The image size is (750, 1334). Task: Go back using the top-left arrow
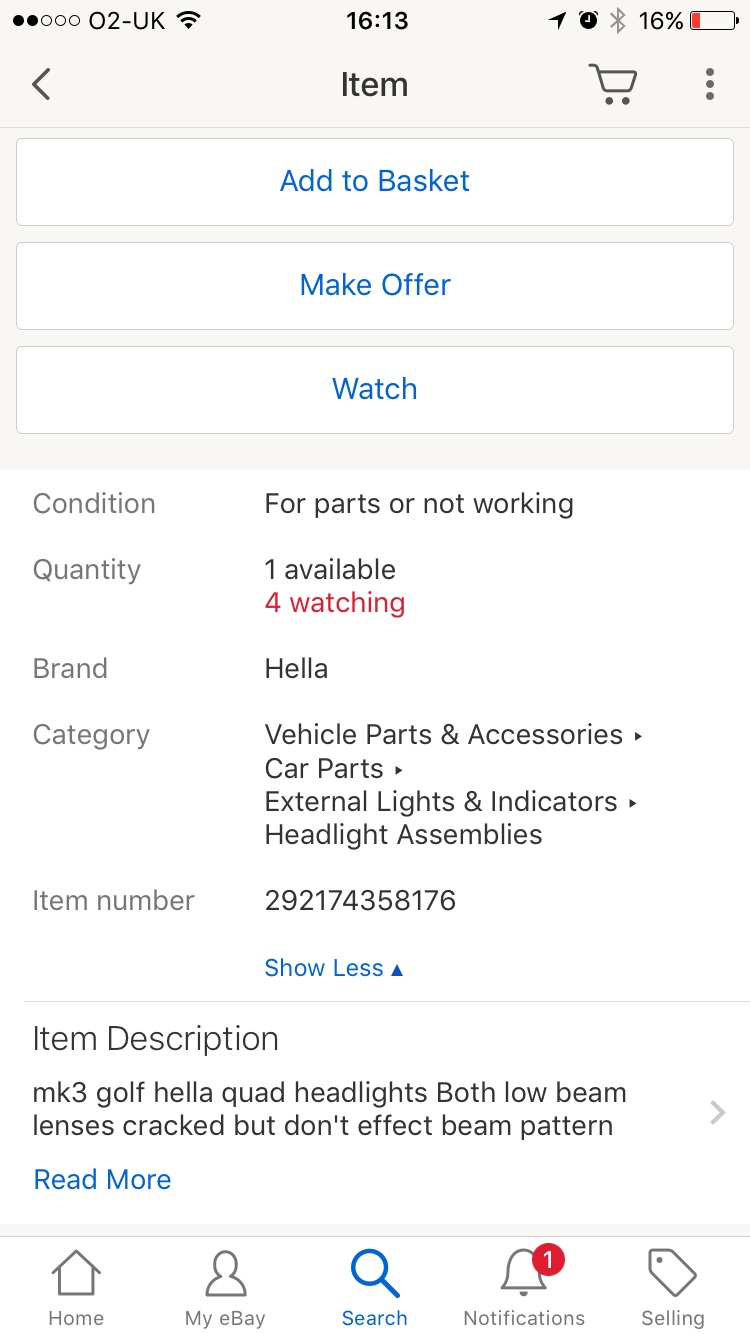[x=41, y=85]
